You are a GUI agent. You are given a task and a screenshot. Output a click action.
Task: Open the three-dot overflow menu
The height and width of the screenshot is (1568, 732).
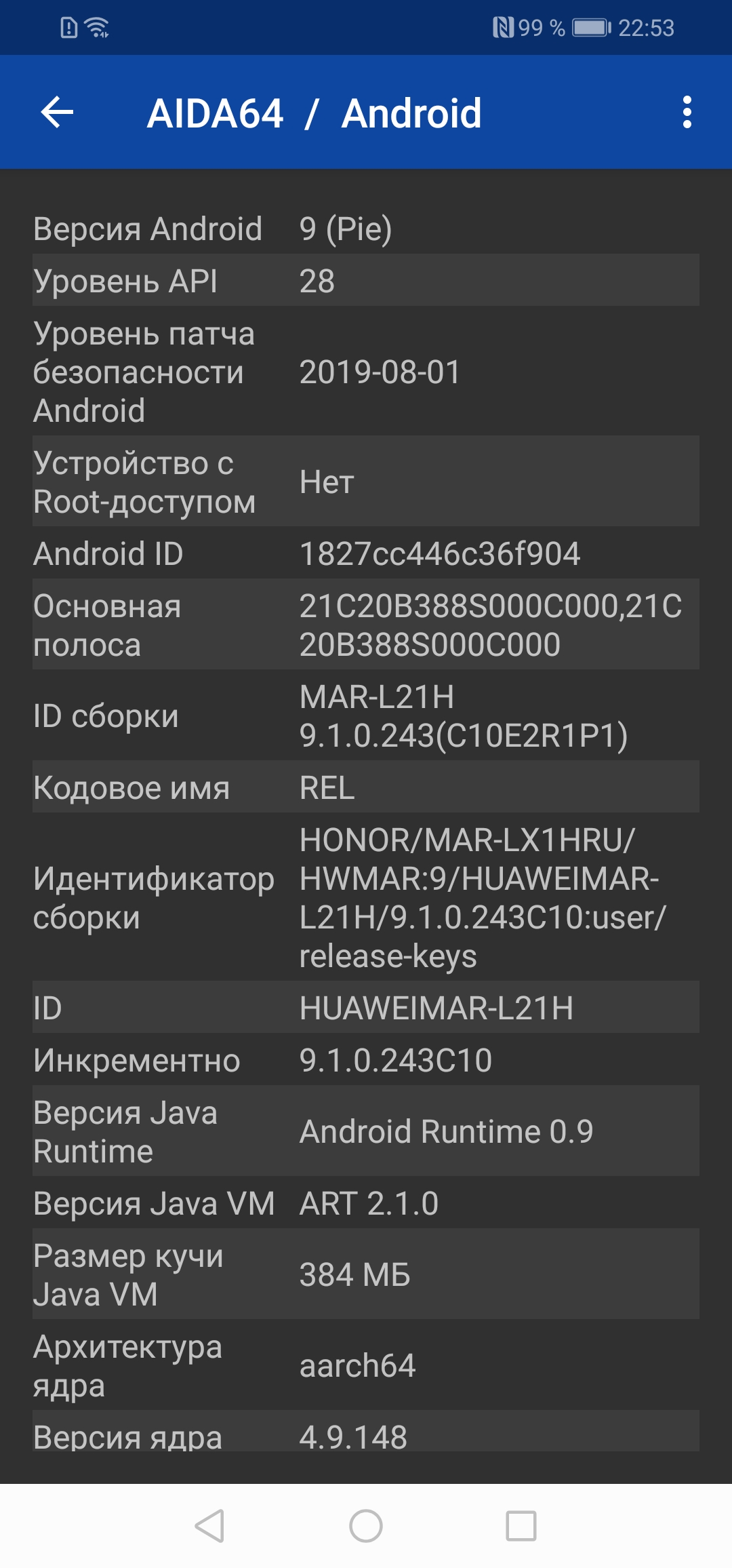click(687, 112)
